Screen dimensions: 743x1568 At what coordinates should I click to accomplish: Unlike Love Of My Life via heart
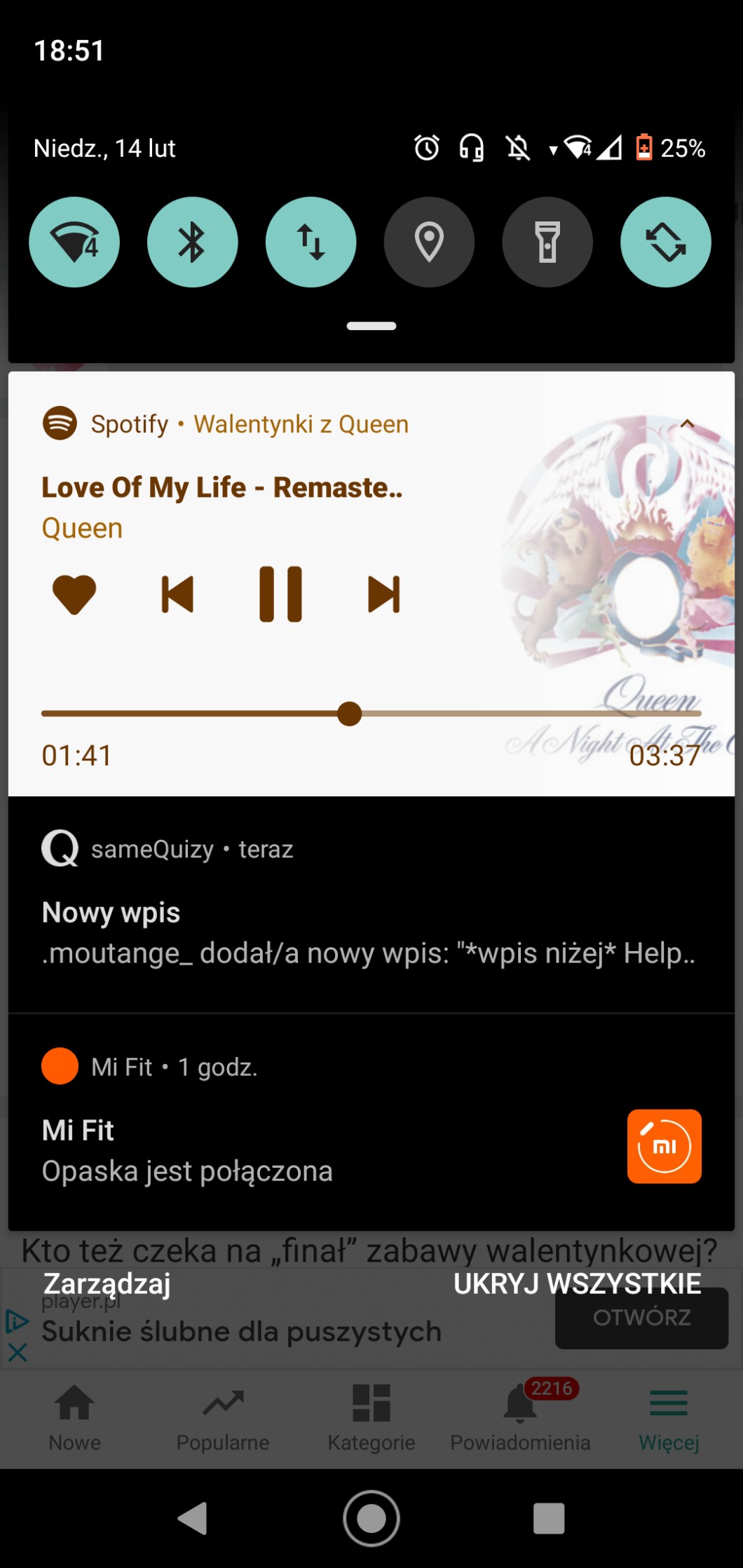[x=74, y=594]
